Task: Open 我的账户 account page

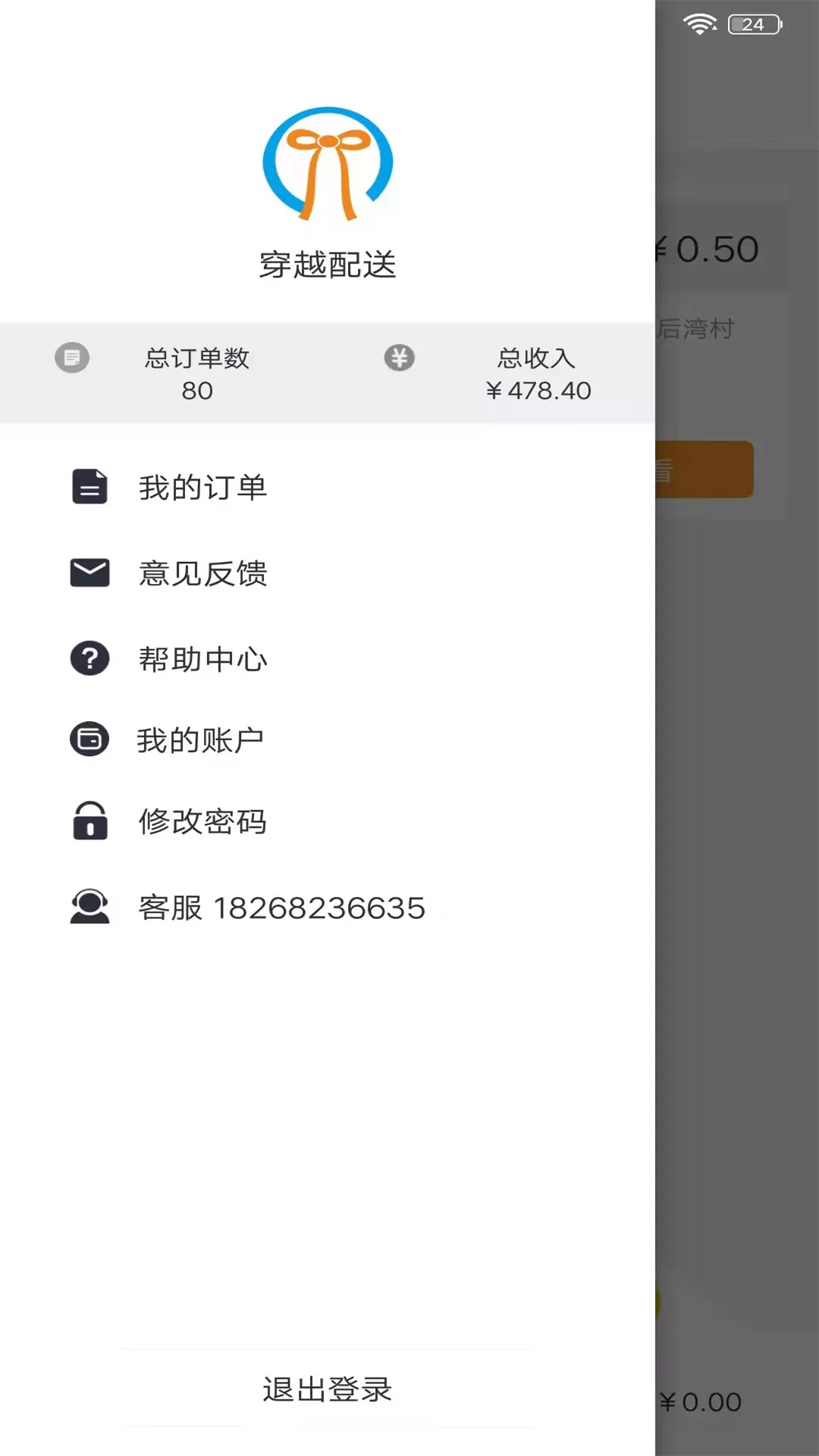Action: [x=328, y=740]
